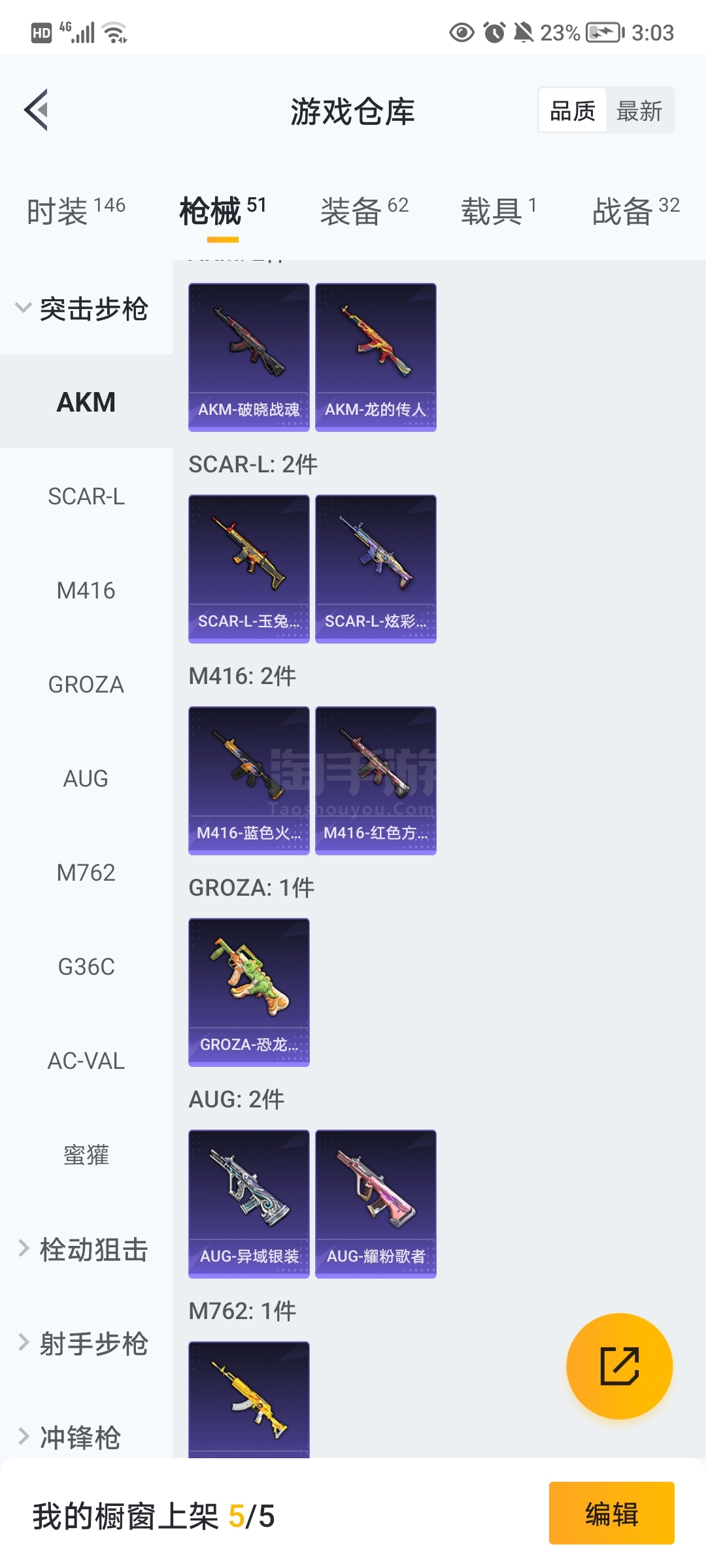View the GROZA-恐龙 skin tile
This screenshot has width=706, height=1568.
[249, 992]
